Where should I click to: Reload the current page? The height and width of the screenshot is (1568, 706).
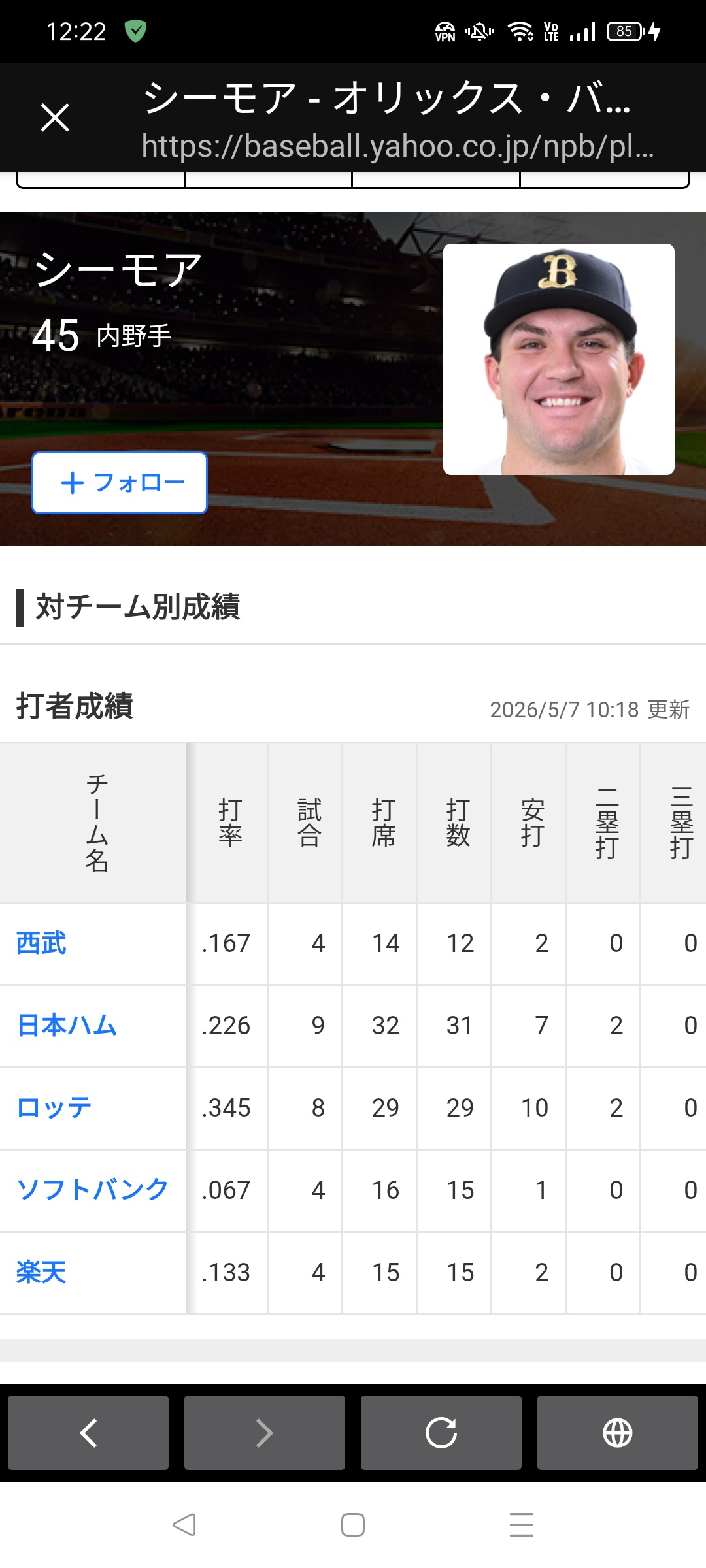tap(441, 1433)
